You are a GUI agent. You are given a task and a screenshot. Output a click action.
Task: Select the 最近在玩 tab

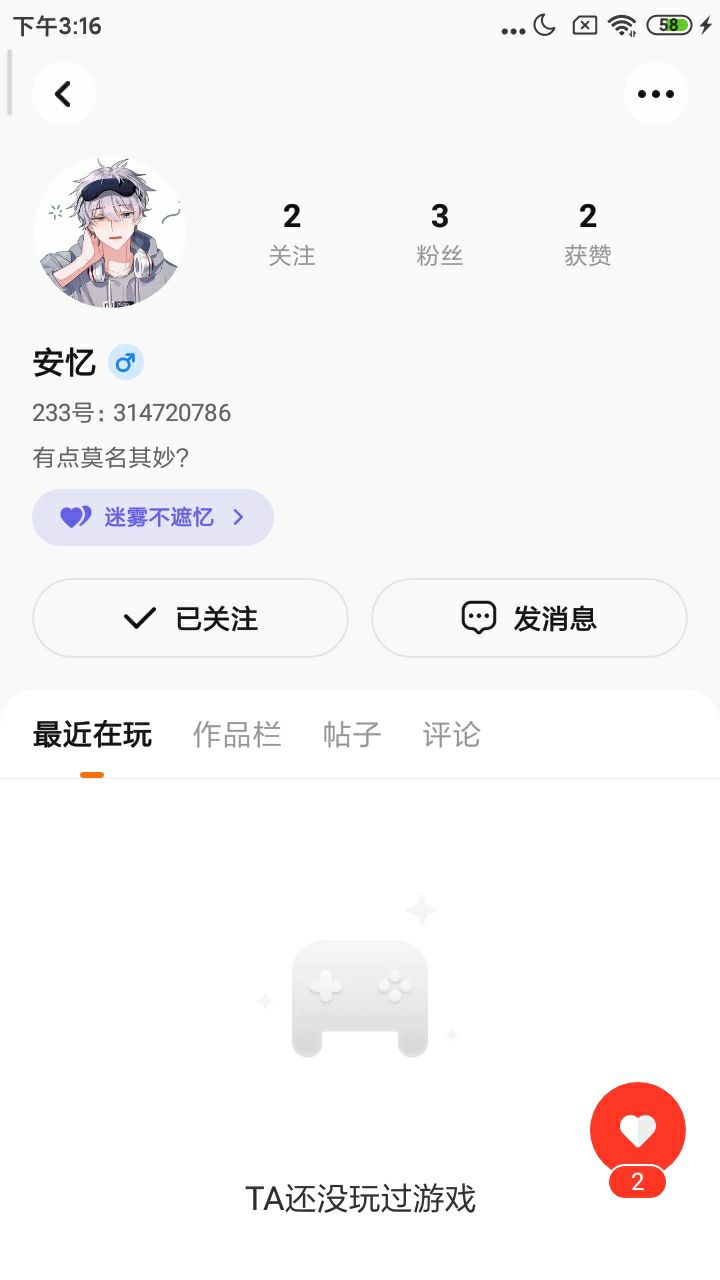[x=92, y=735]
